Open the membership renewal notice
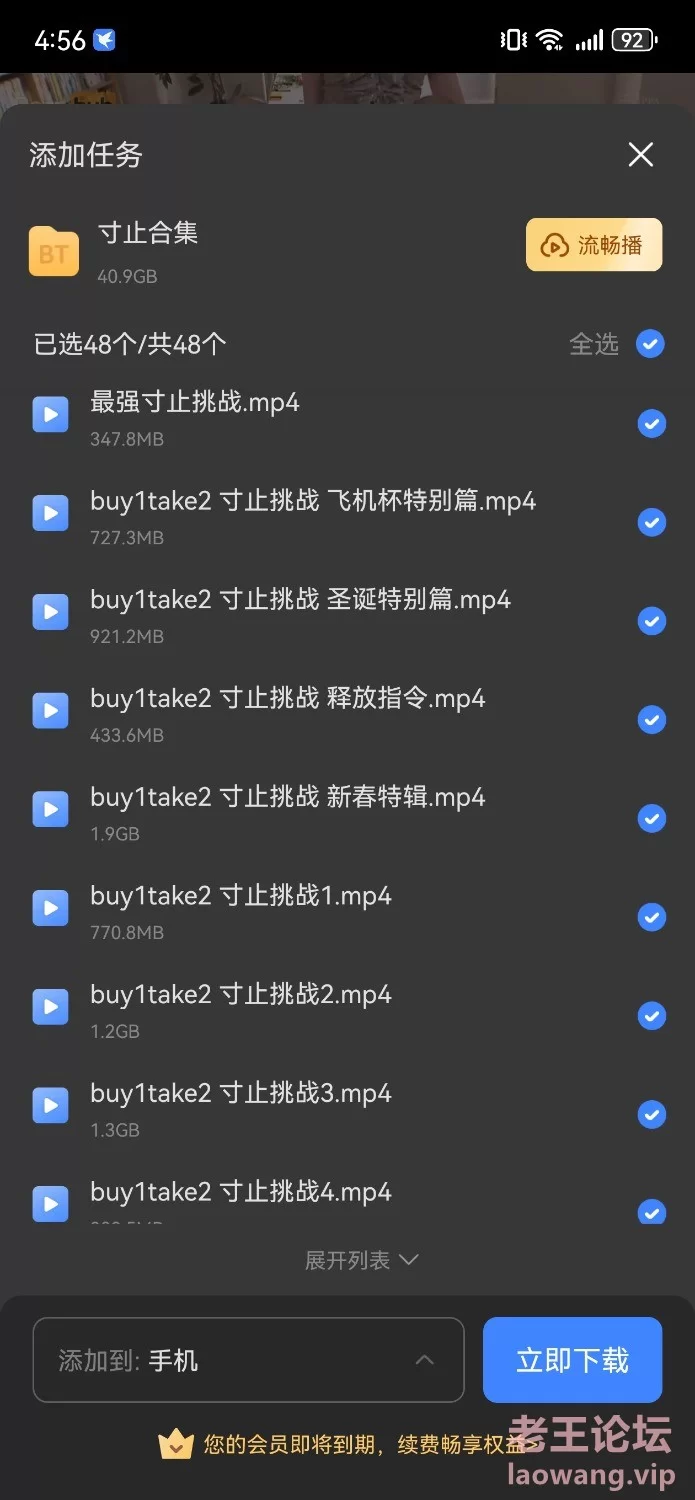The image size is (695, 1500). click(350, 1444)
